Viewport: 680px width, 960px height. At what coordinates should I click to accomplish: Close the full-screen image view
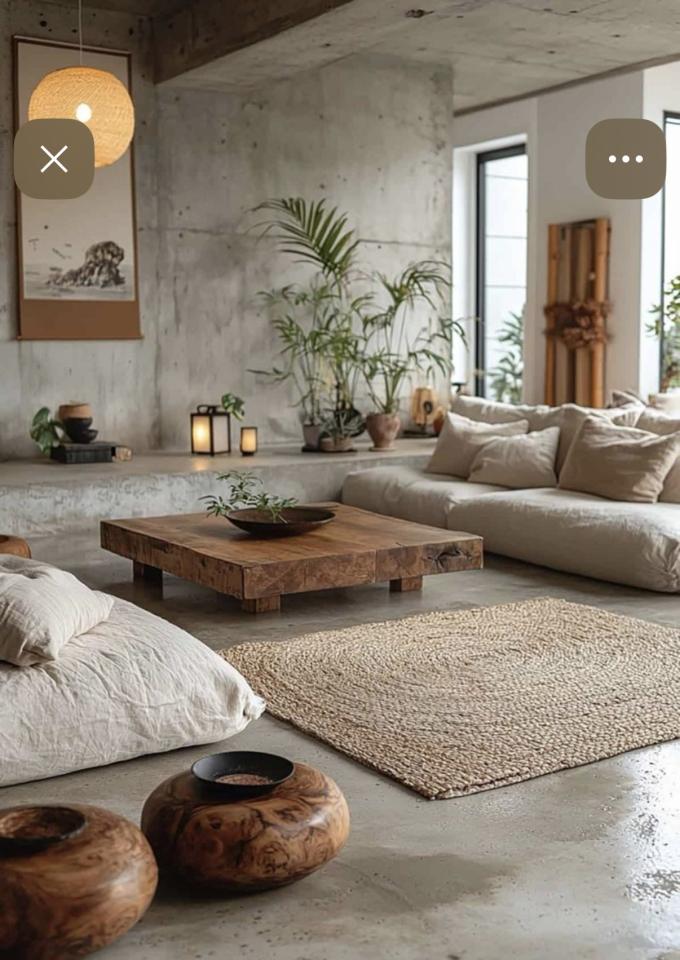point(54,159)
